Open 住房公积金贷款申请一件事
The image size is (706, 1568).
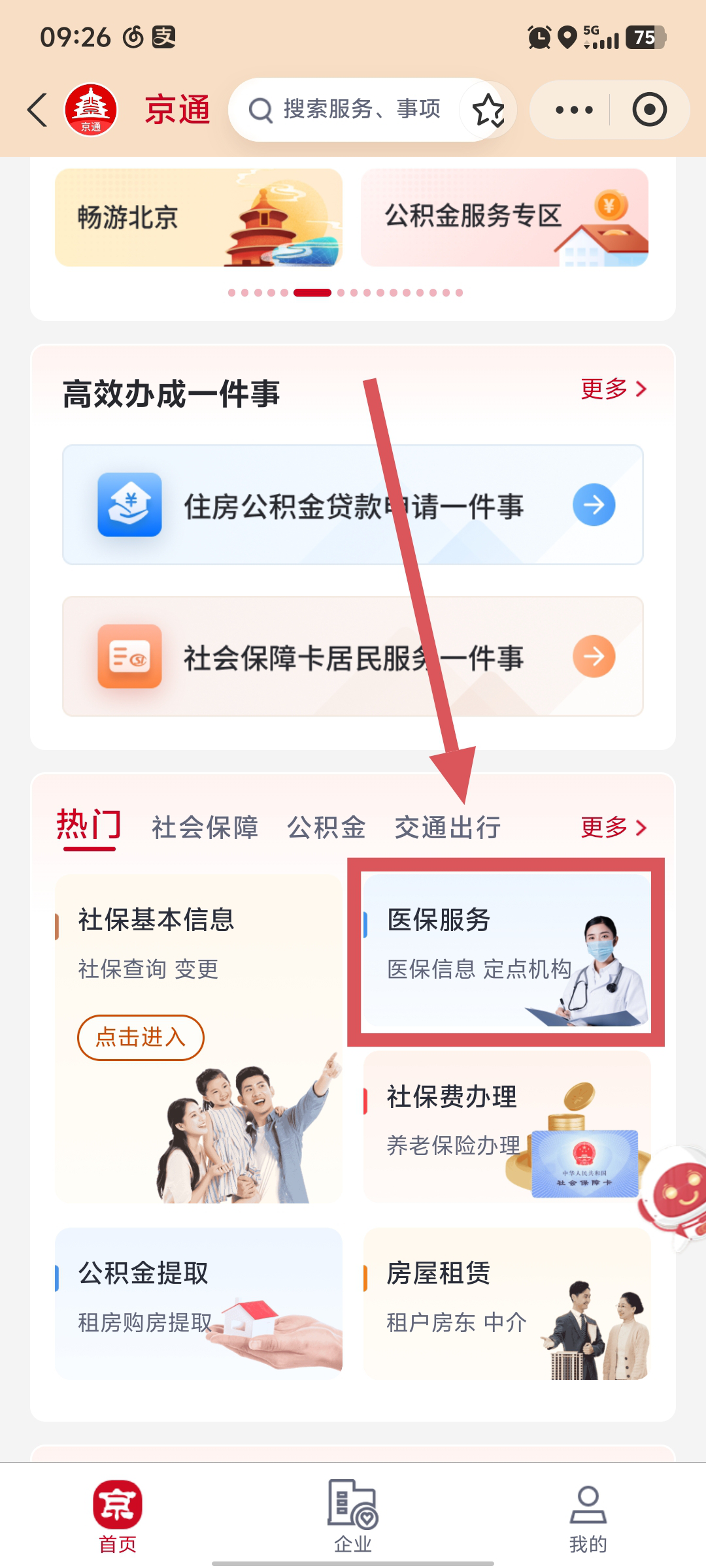point(353,505)
